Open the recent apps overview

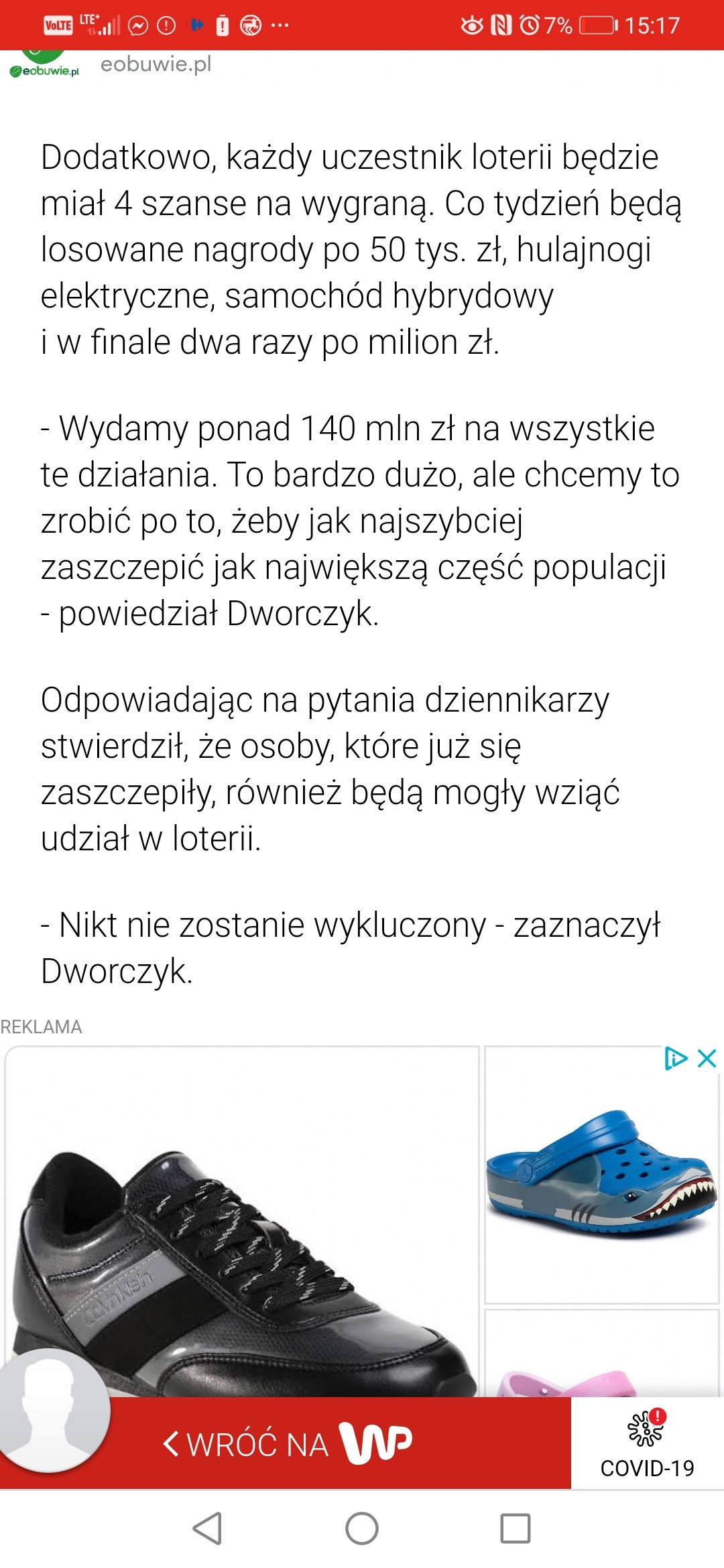[x=515, y=1528]
